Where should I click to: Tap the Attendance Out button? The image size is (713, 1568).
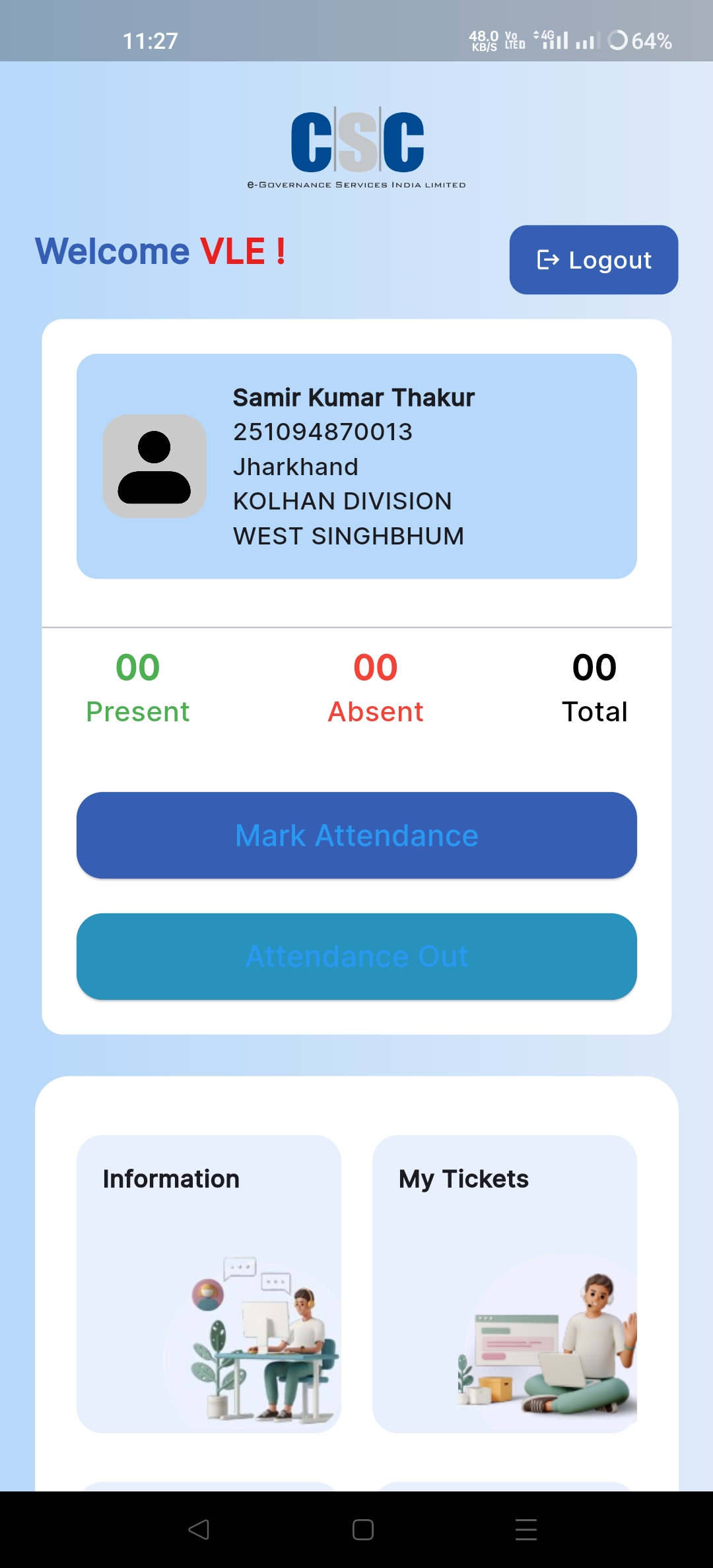coord(356,957)
